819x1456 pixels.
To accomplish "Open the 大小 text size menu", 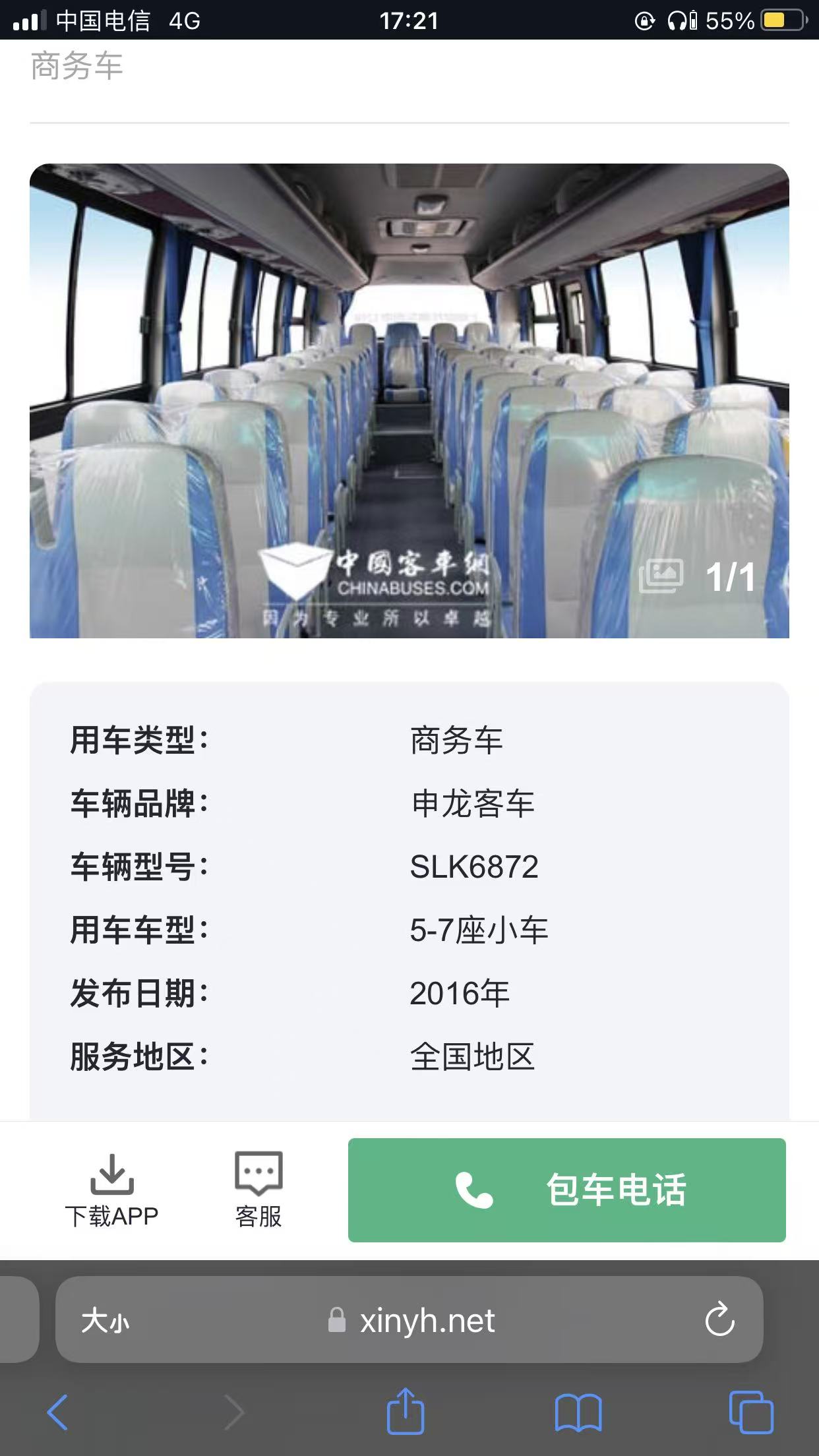I will [x=106, y=1321].
